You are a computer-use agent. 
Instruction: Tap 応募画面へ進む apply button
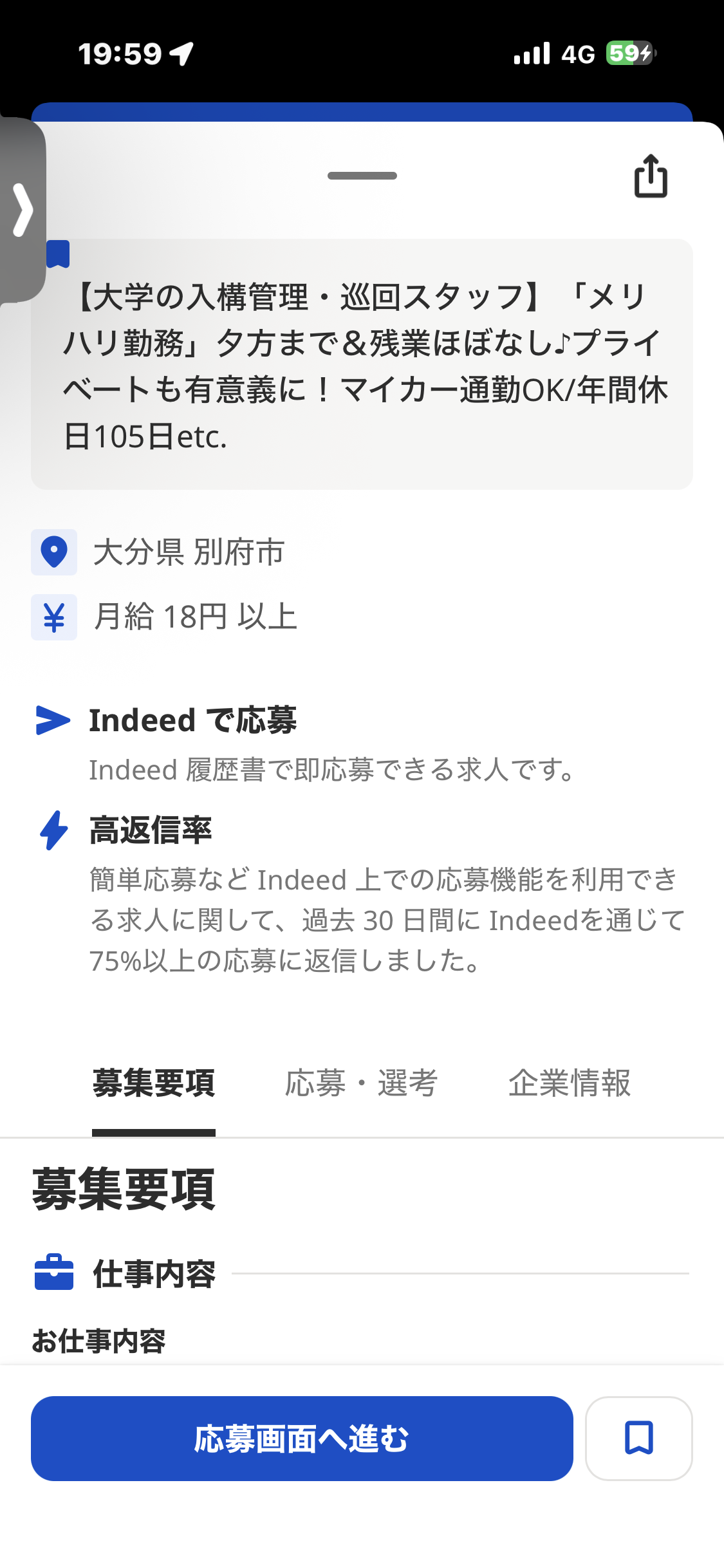coord(302,1438)
